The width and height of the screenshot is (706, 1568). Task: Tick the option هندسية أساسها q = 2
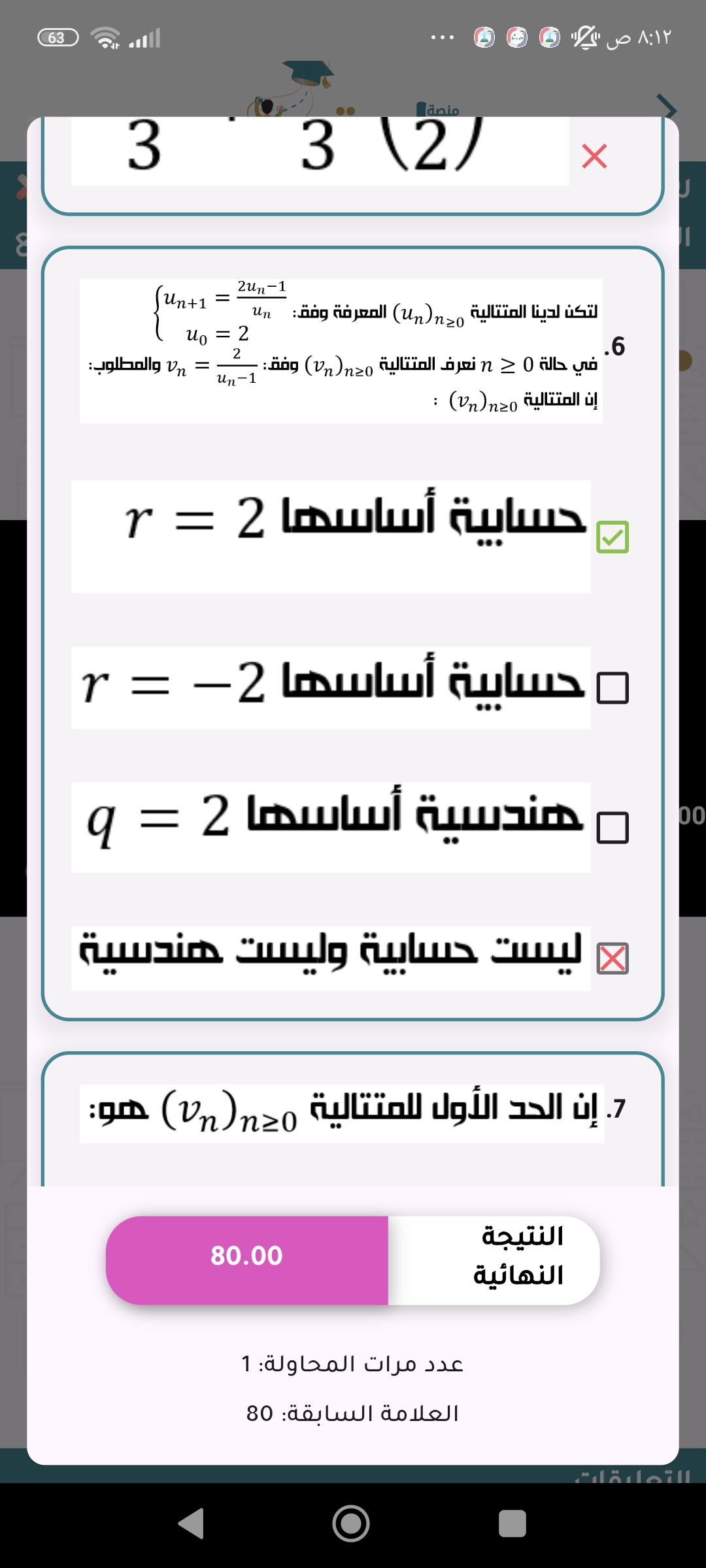(613, 828)
